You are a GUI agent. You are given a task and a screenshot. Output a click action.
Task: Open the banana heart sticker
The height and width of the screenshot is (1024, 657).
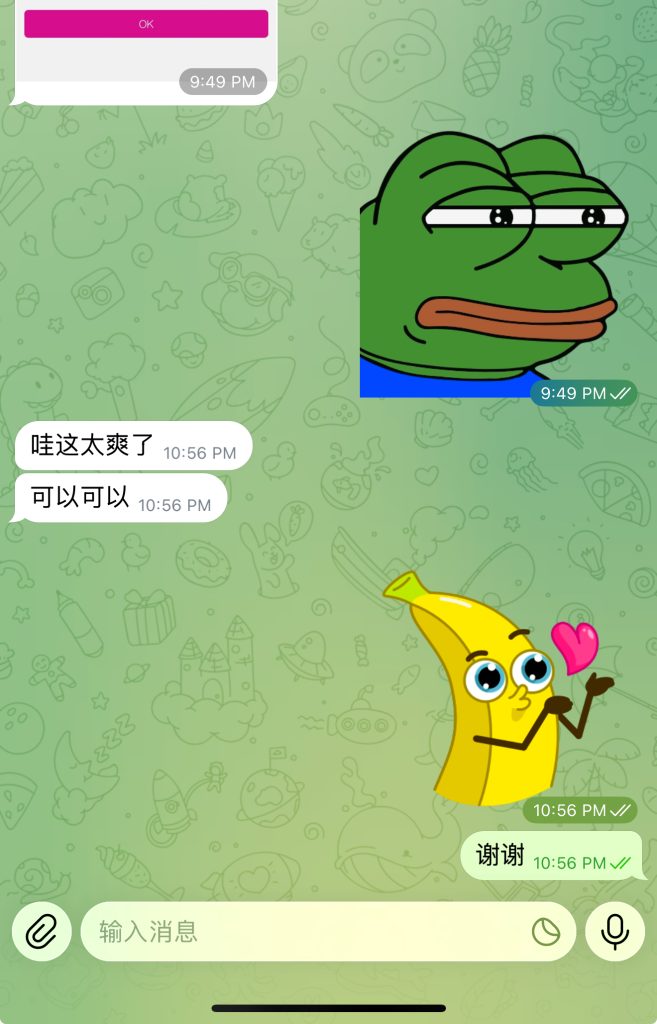499,688
